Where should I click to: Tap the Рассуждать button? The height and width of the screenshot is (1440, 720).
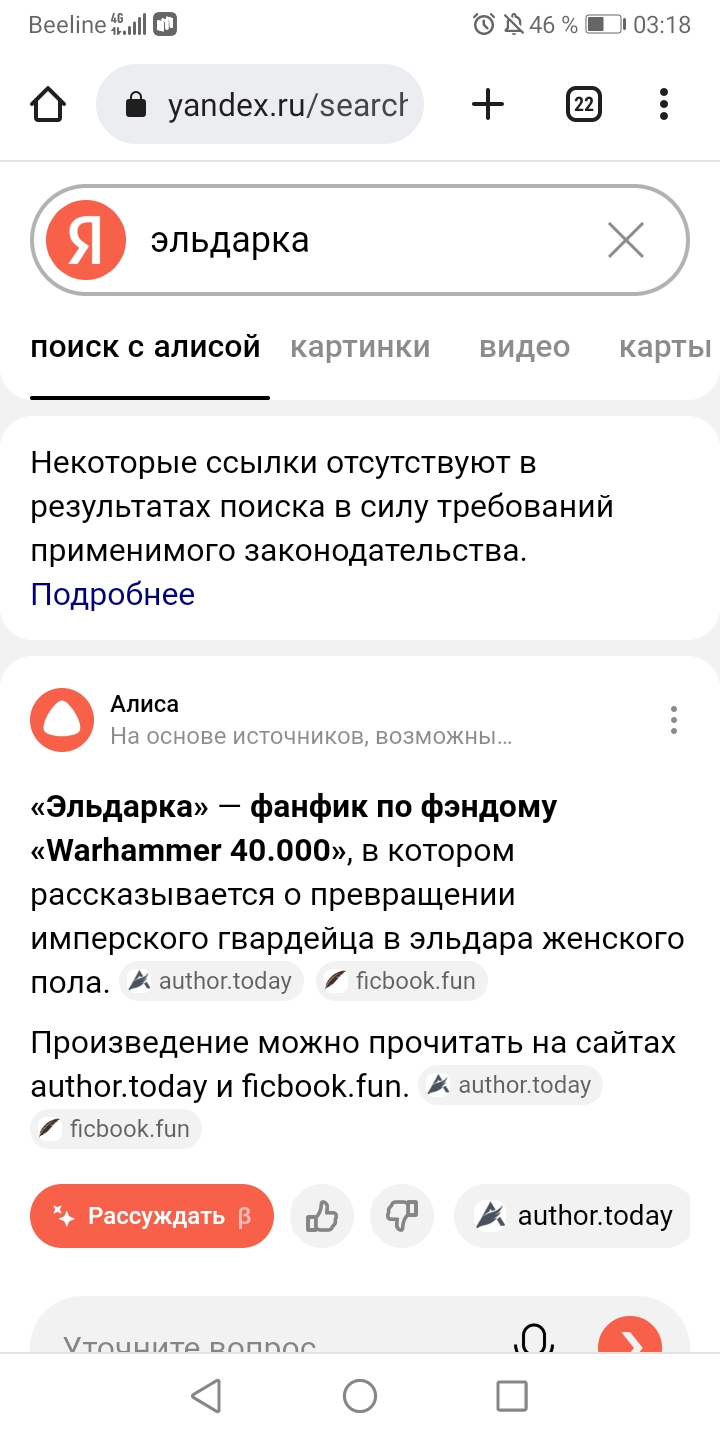pos(152,1216)
